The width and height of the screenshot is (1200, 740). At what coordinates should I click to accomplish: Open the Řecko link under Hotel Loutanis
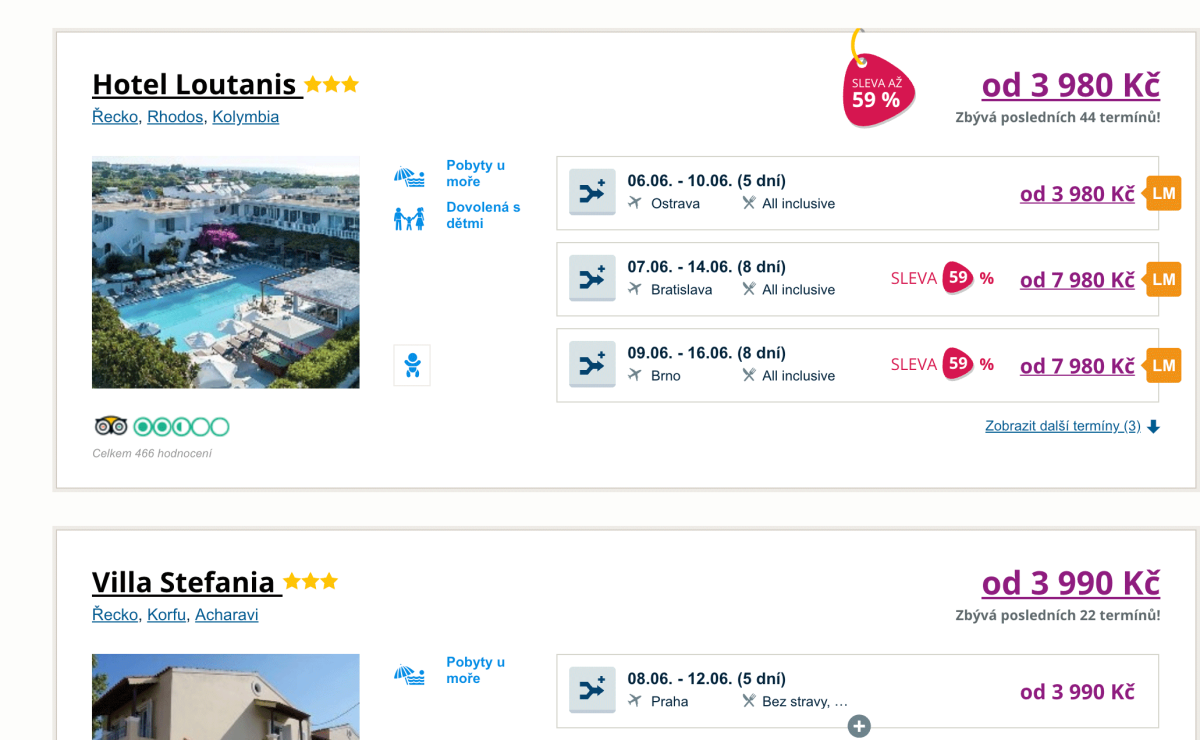[115, 117]
